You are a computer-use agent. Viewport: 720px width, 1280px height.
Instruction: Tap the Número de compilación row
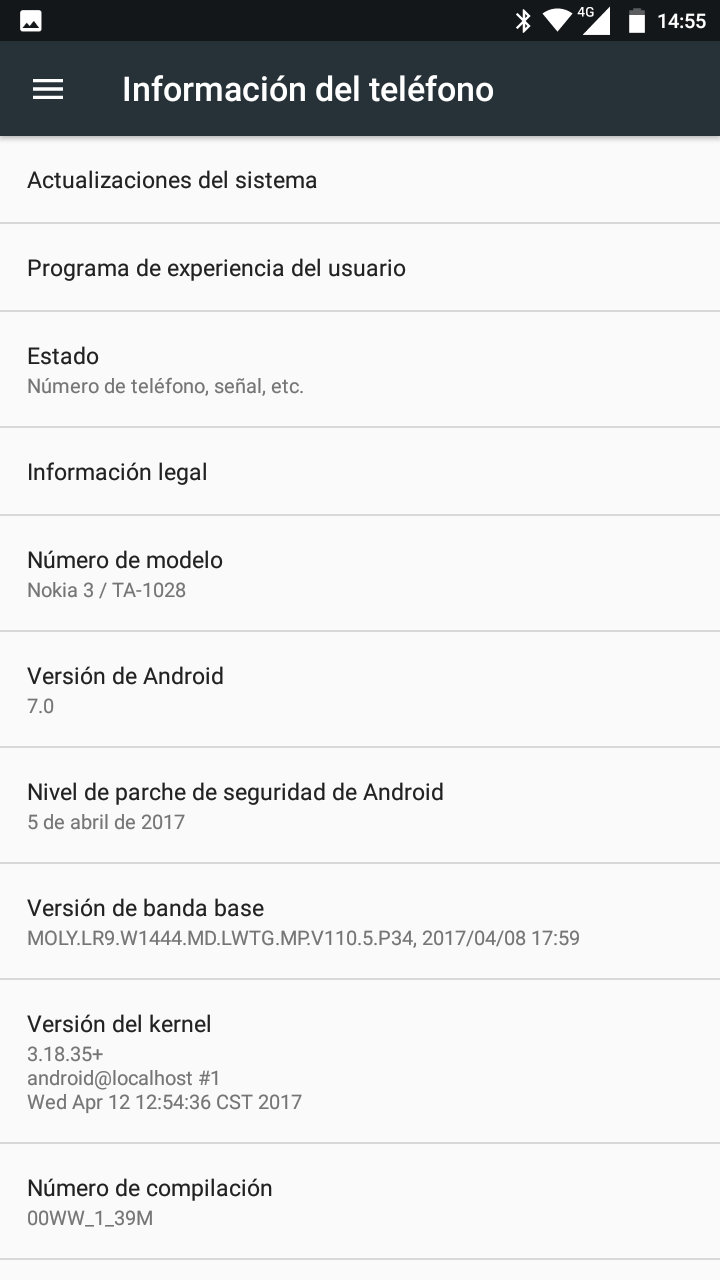[360, 1202]
